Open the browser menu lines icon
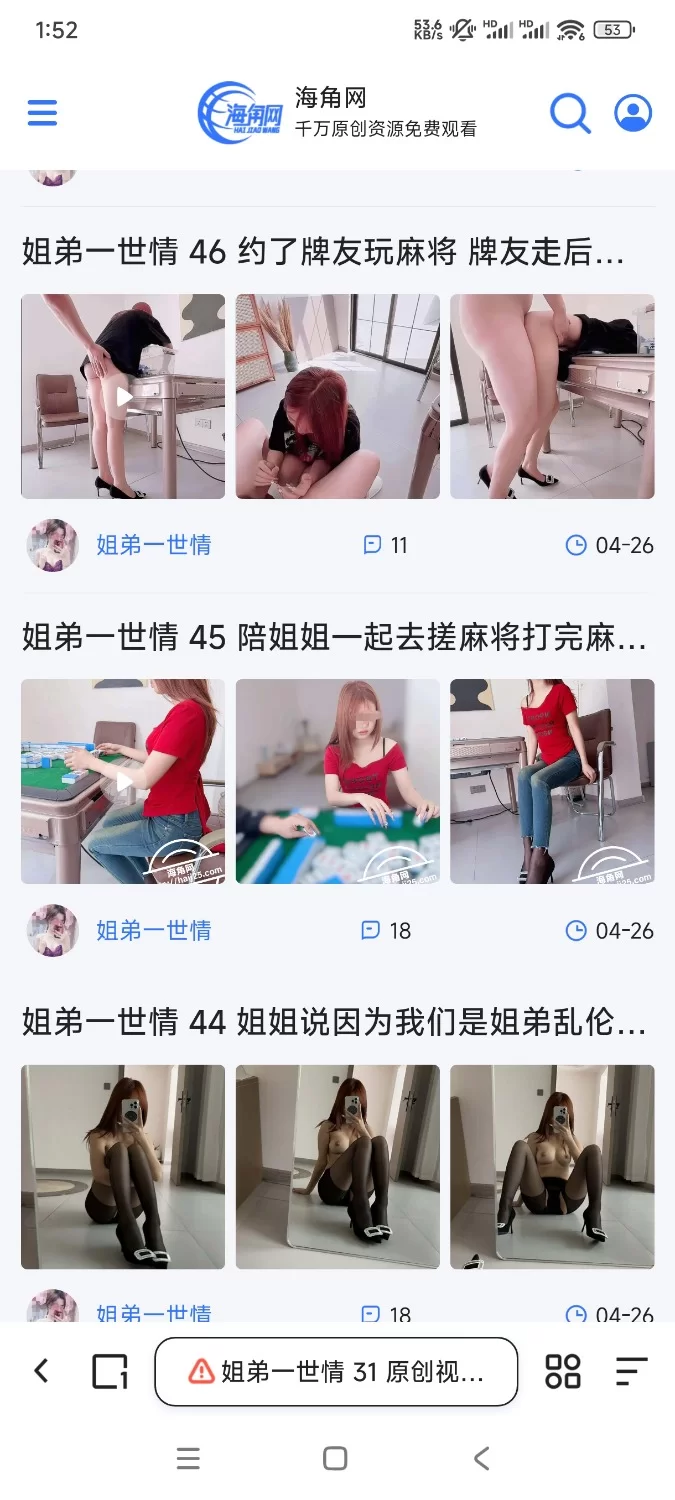The image size is (675, 1500). pyautogui.click(x=631, y=1371)
